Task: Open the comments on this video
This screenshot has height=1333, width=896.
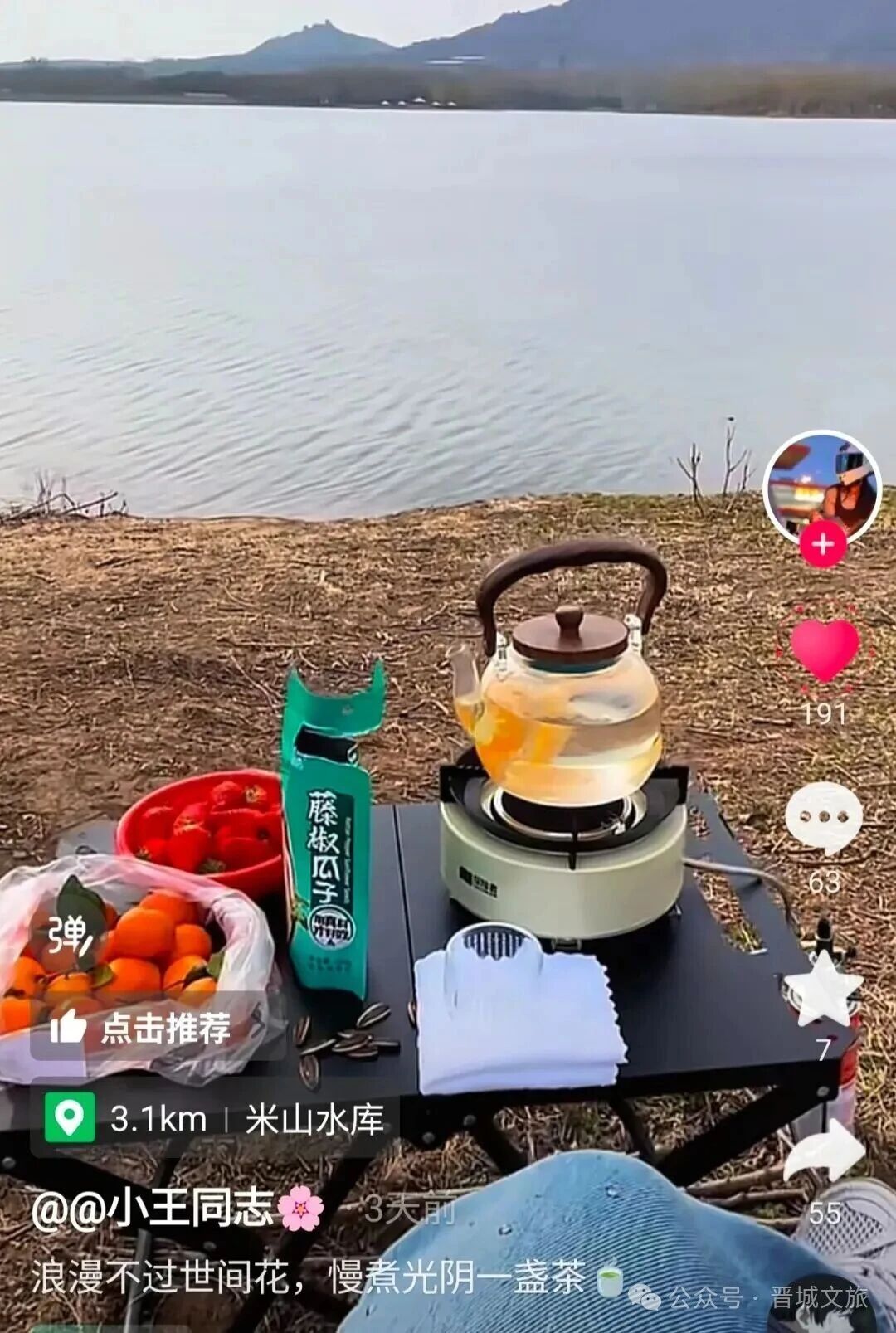Action: pos(824,818)
